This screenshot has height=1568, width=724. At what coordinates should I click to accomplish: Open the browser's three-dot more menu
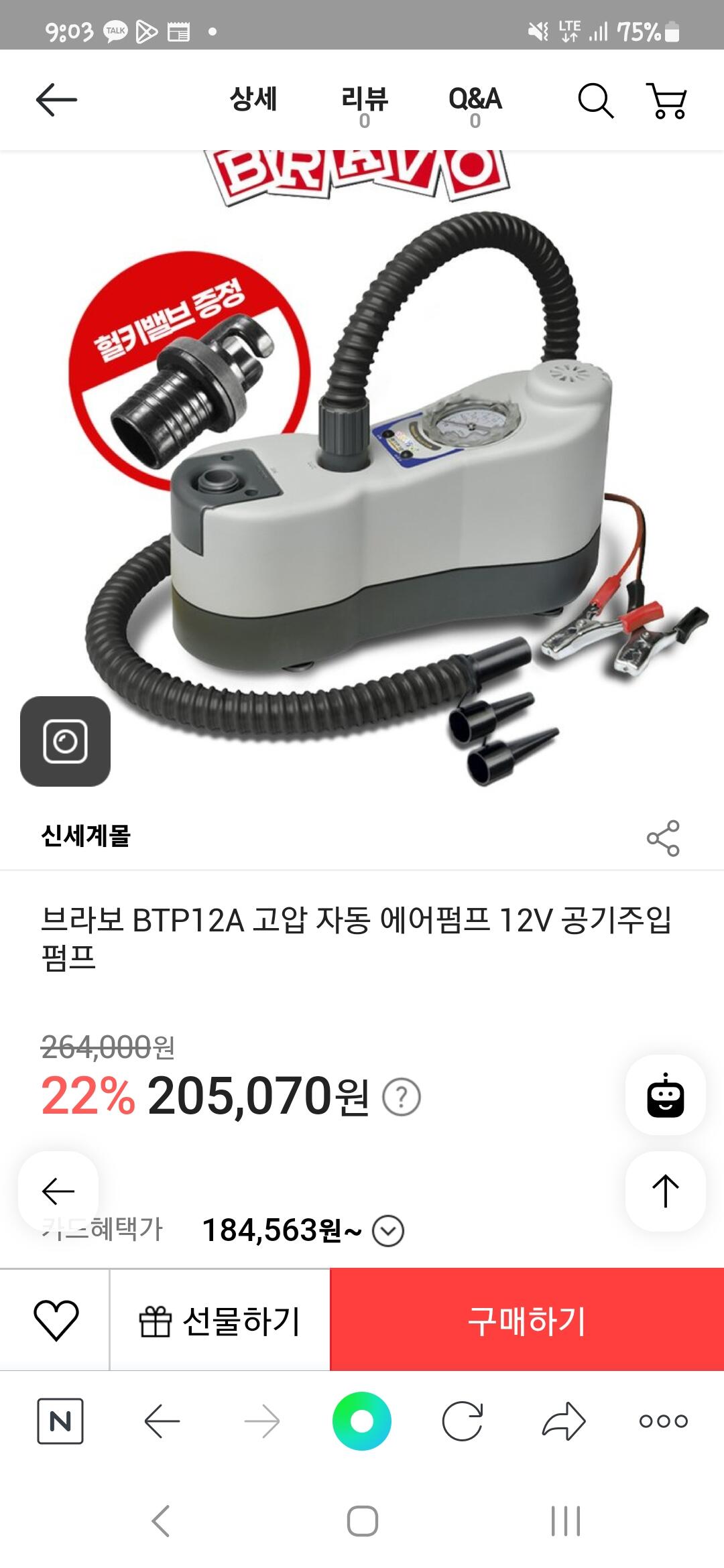pyautogui.click(x=663, y=1421)
